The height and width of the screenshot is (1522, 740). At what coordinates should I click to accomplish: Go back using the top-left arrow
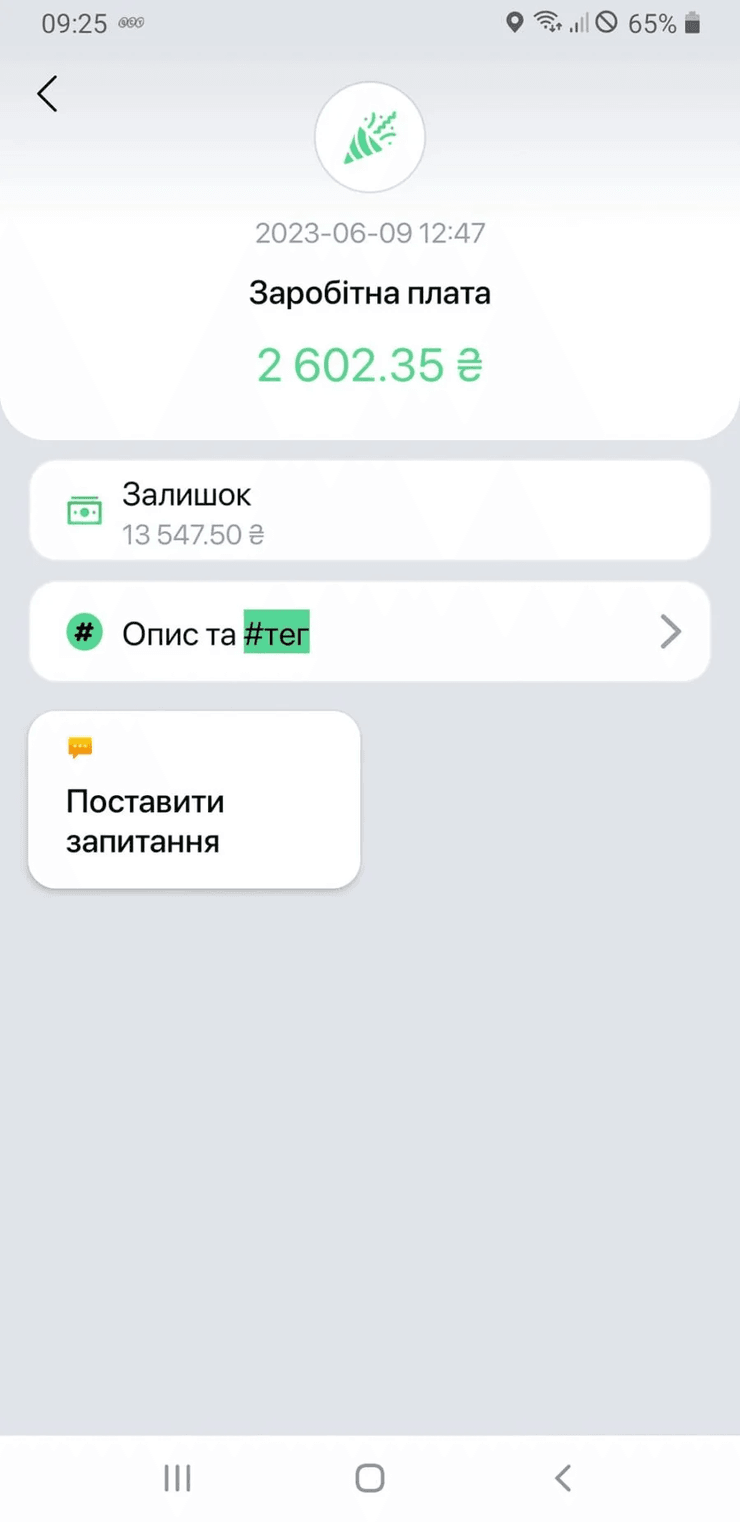[x=46, y=93]
